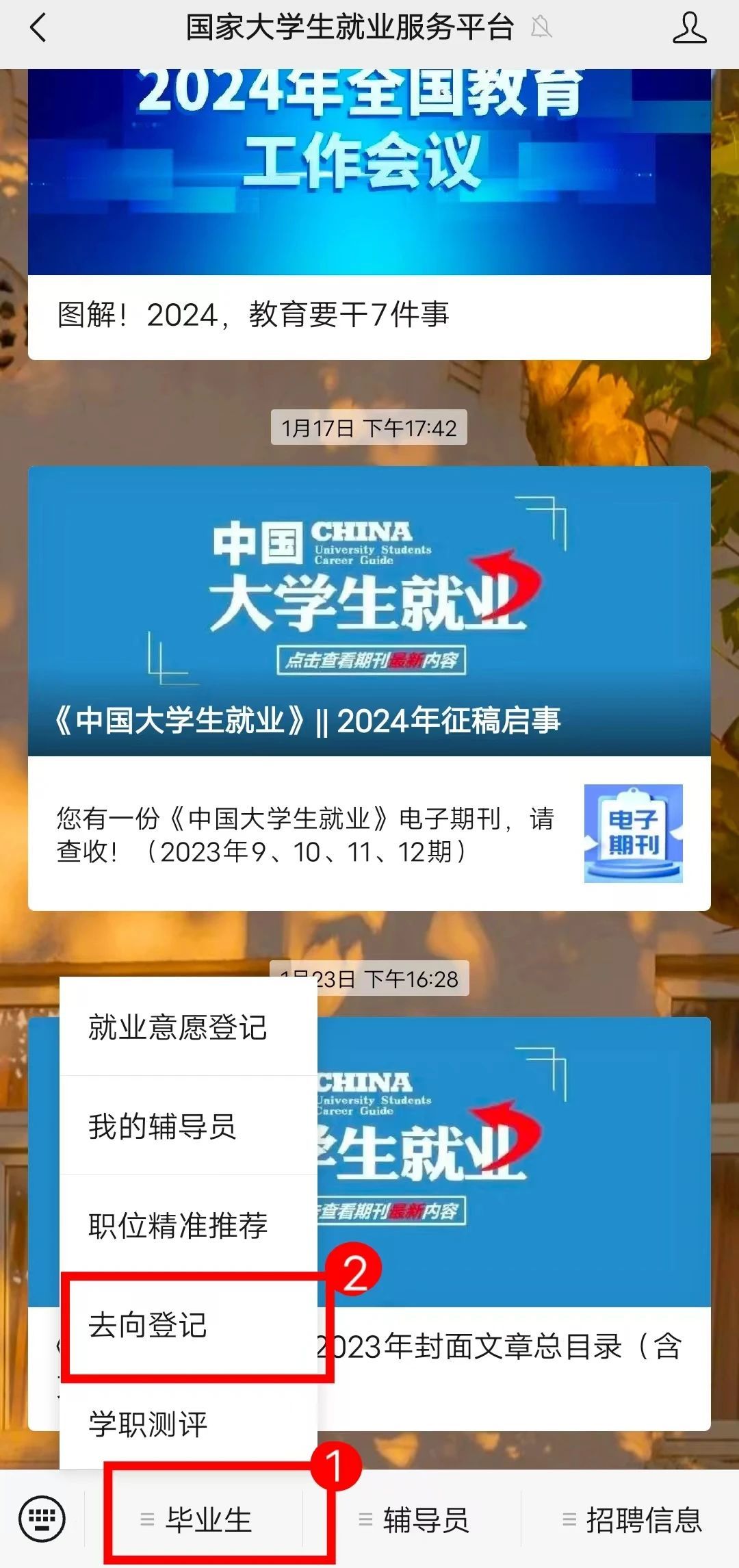Choose 职位精准推荐 in the popup

(x=178, y=1226)
